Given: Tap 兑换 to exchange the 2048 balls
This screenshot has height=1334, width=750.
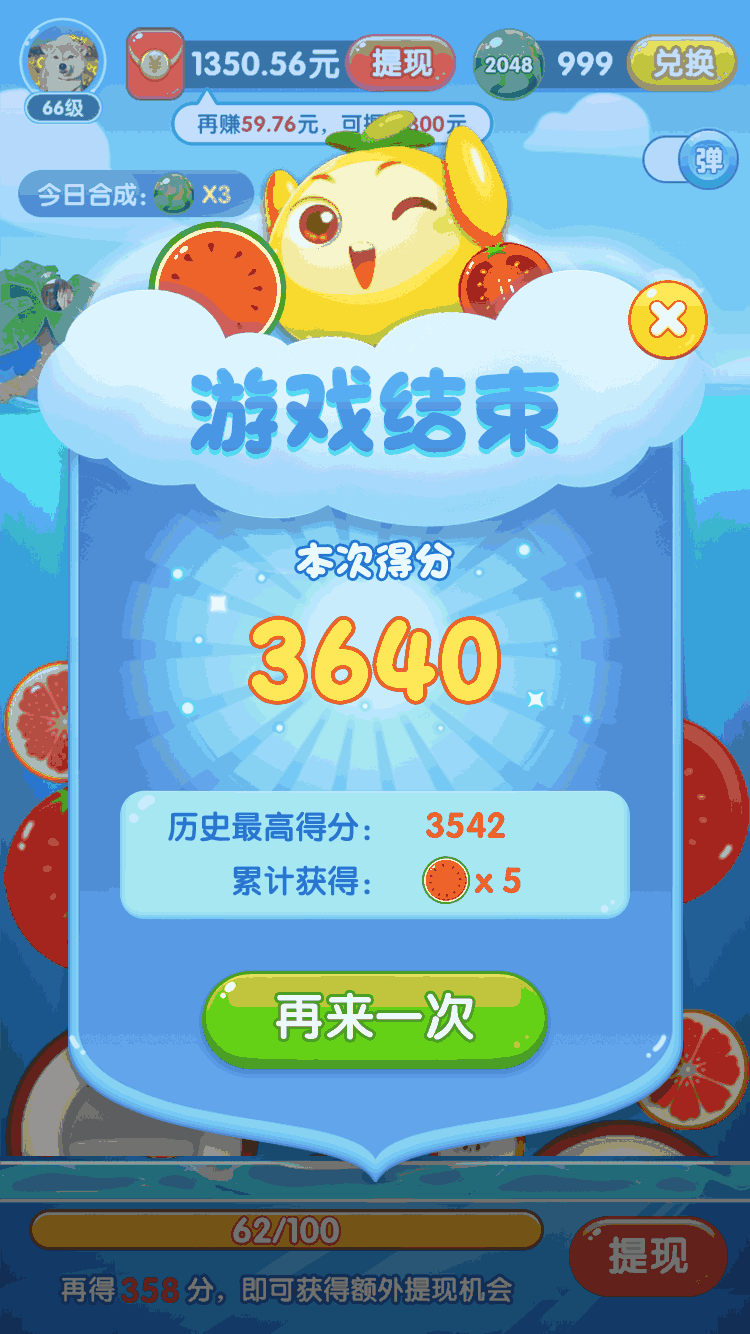Looking at the screenshot, I should 683,64.
